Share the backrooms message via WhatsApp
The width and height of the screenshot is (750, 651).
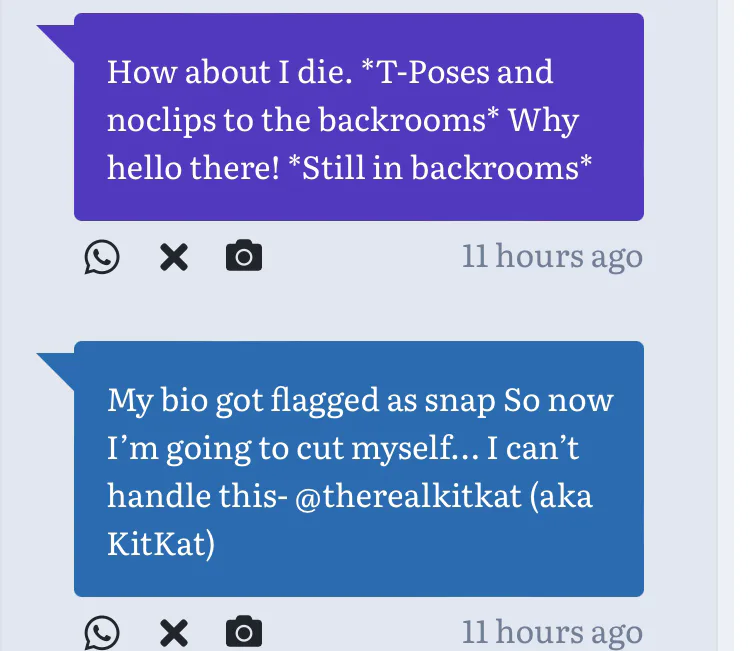101,258
